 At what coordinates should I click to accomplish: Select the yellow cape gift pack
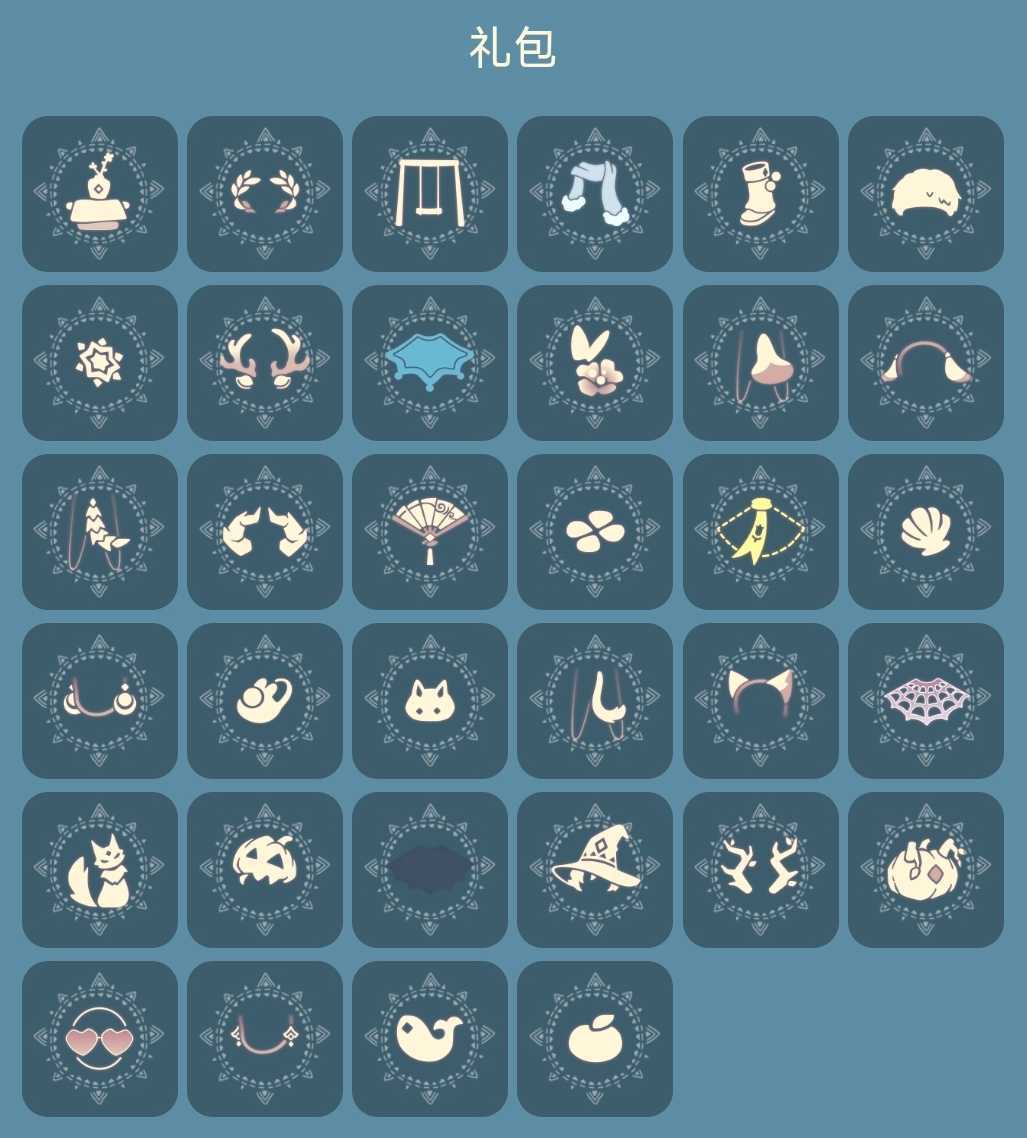pos(761,531)
